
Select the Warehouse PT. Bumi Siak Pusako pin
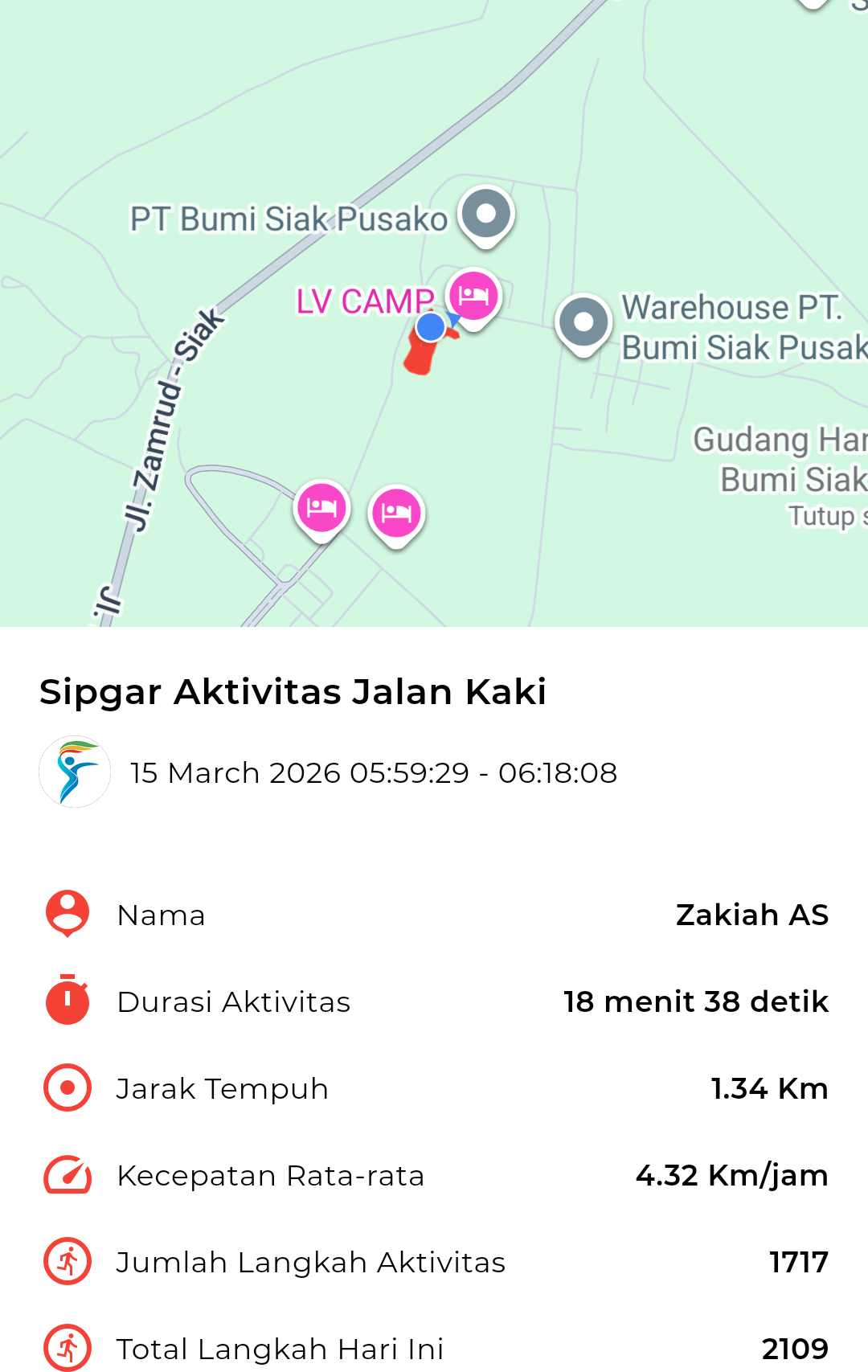pyautogui.click(x=584, y=322)
